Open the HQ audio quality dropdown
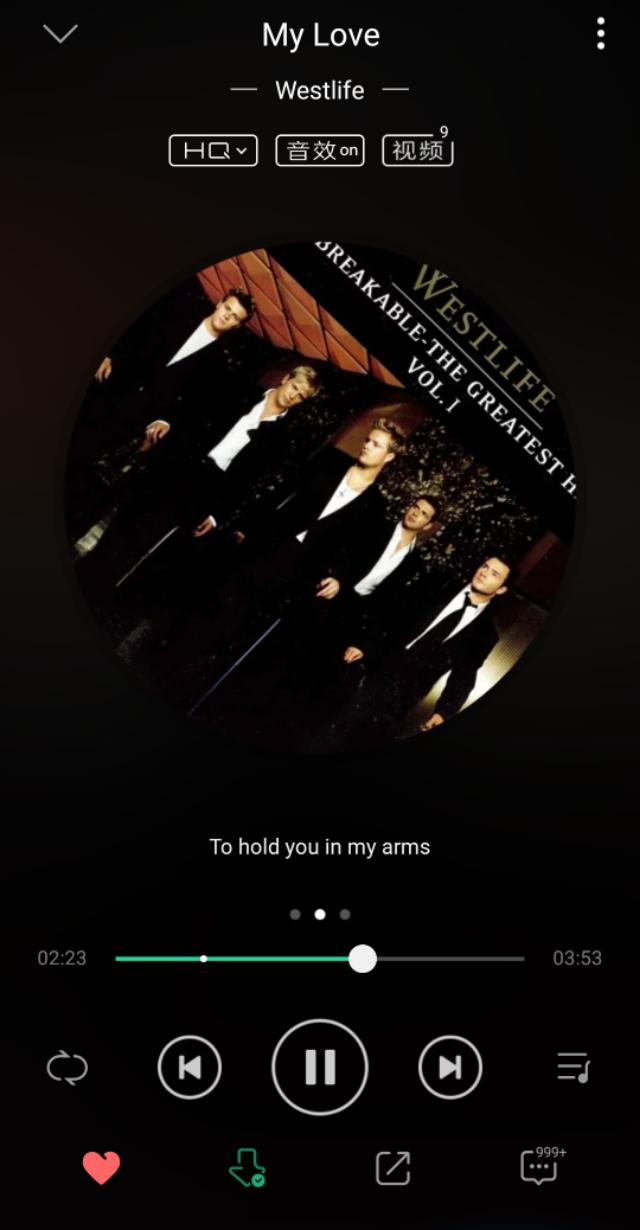 pyautogui.click(x=213, y=151)
